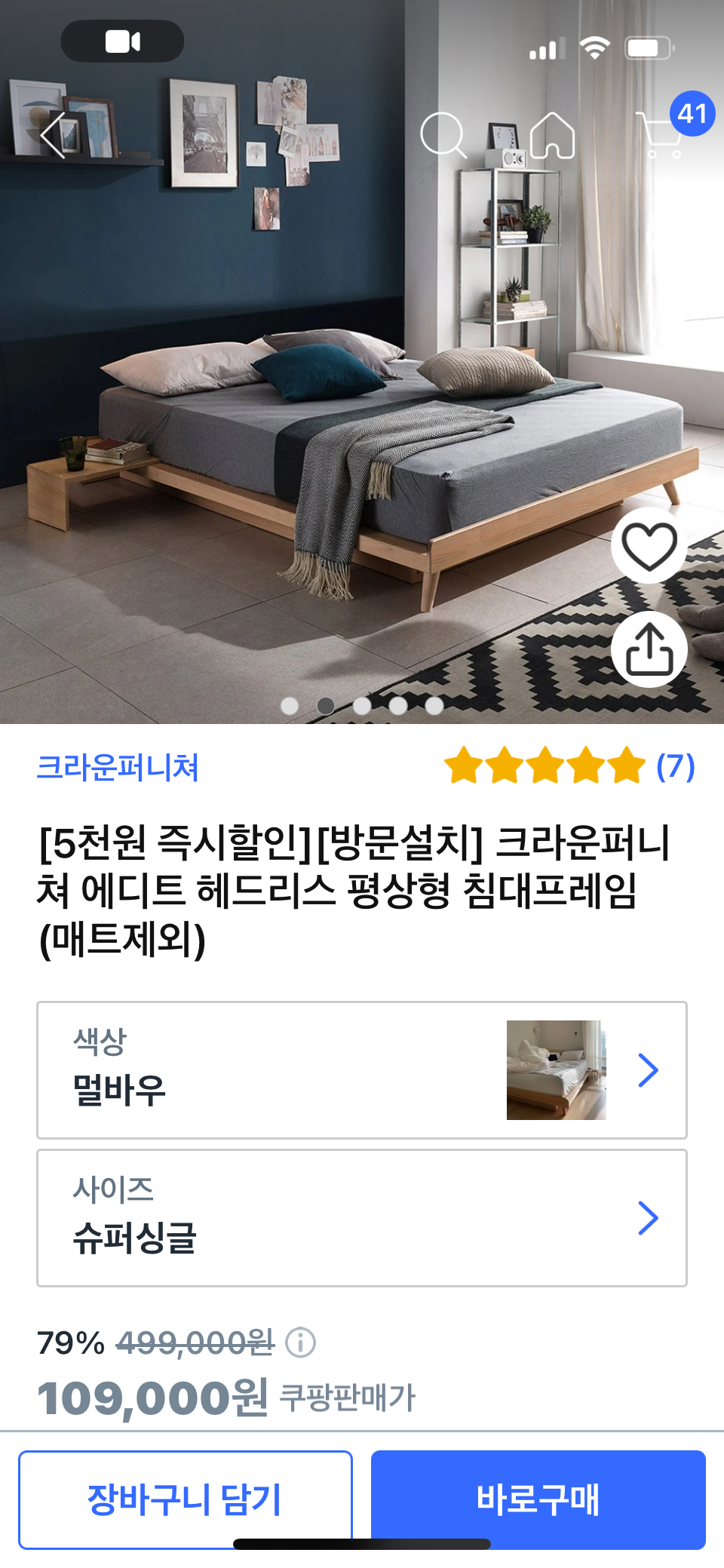Jump to the third product image dot
Viewport: 724px width, 1568px height.
coord(362,705)
